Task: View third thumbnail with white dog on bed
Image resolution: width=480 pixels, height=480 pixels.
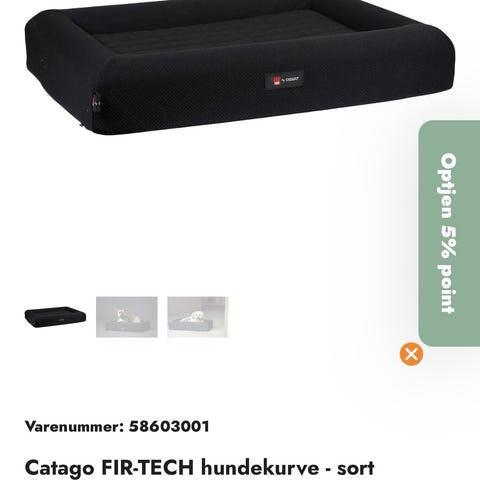Action: click(198, 317)
